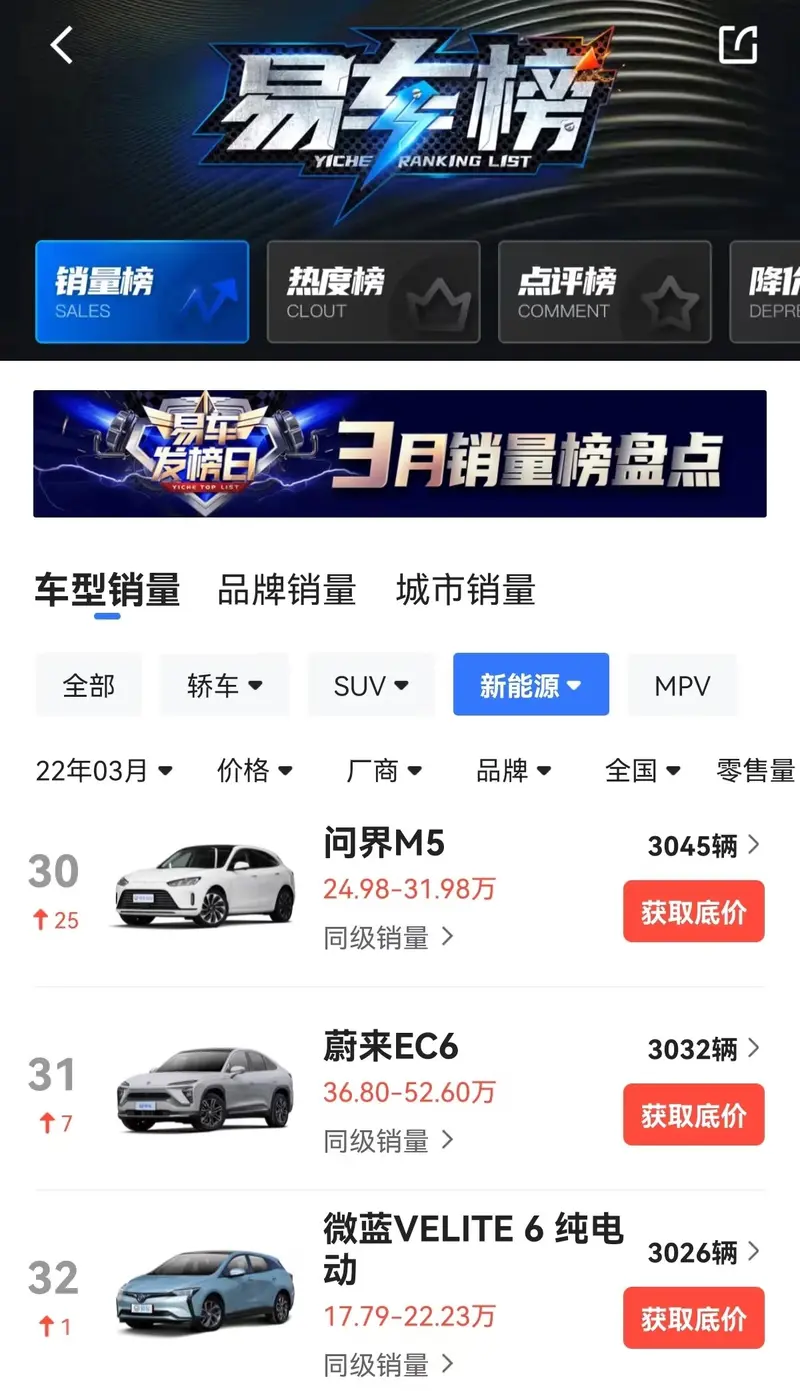Open the 3月销量榜盘点 banner
The height and width of the screenshot is (1391, 800).
(400, 454)
